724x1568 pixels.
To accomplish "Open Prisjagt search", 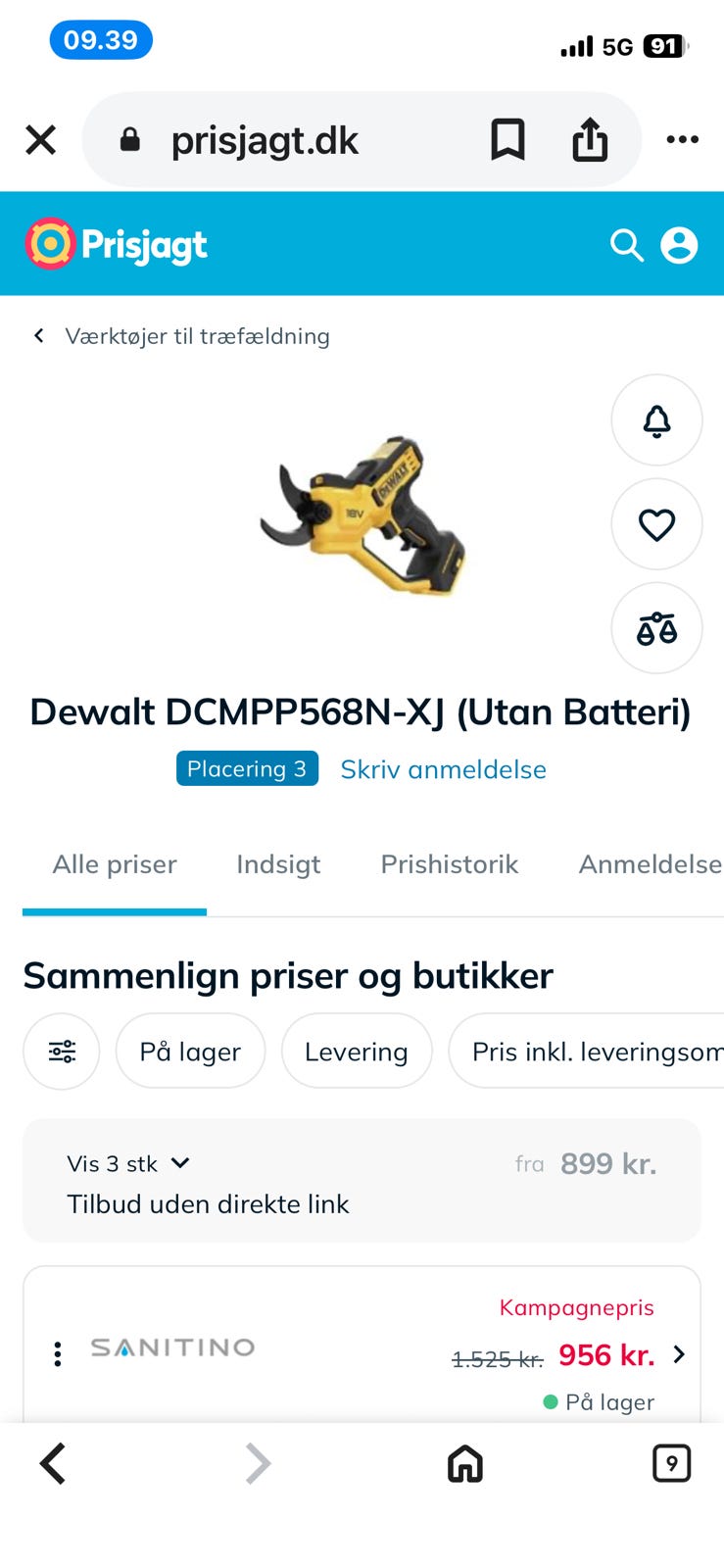I will coord(626,245).
